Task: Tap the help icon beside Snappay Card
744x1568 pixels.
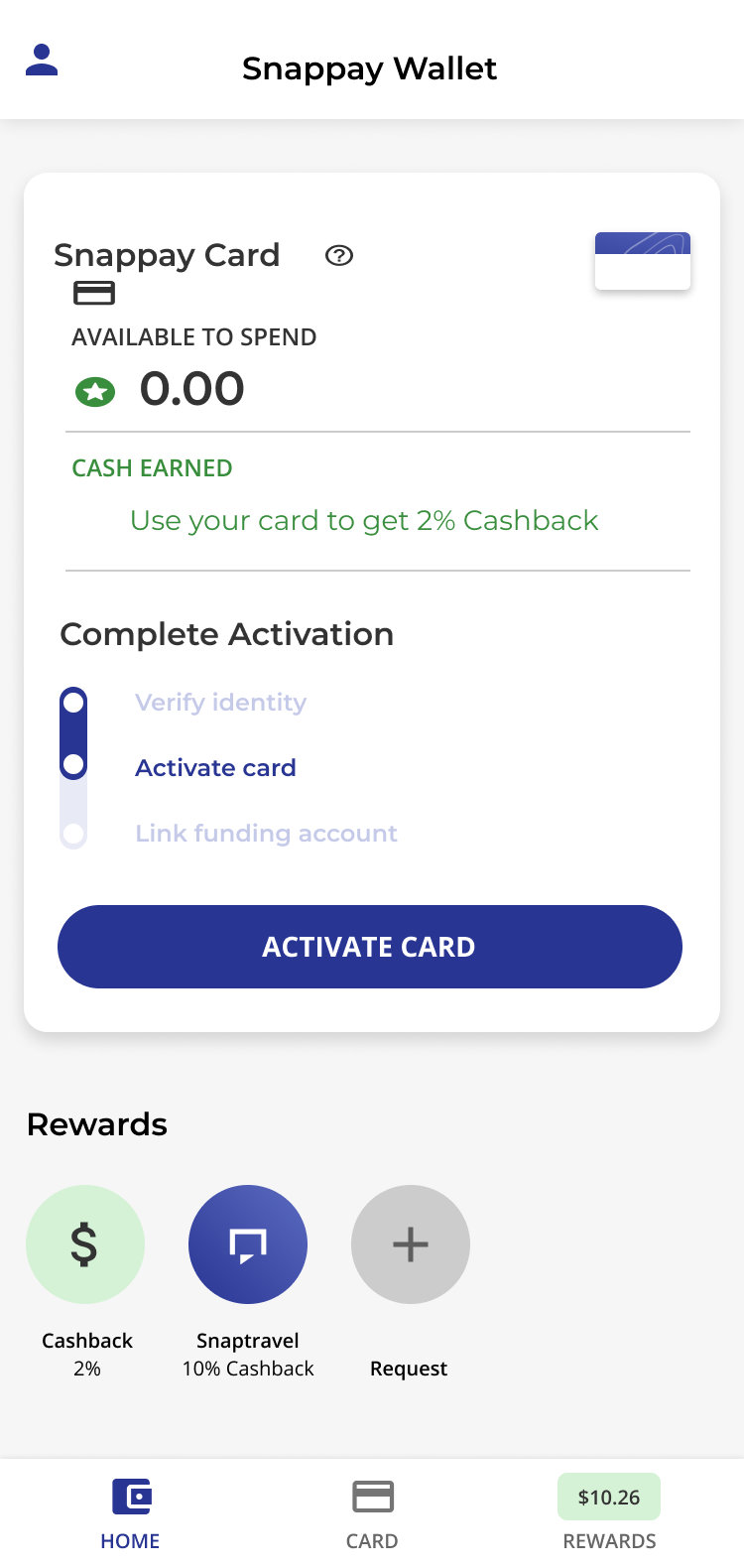Action: [339, 256]
